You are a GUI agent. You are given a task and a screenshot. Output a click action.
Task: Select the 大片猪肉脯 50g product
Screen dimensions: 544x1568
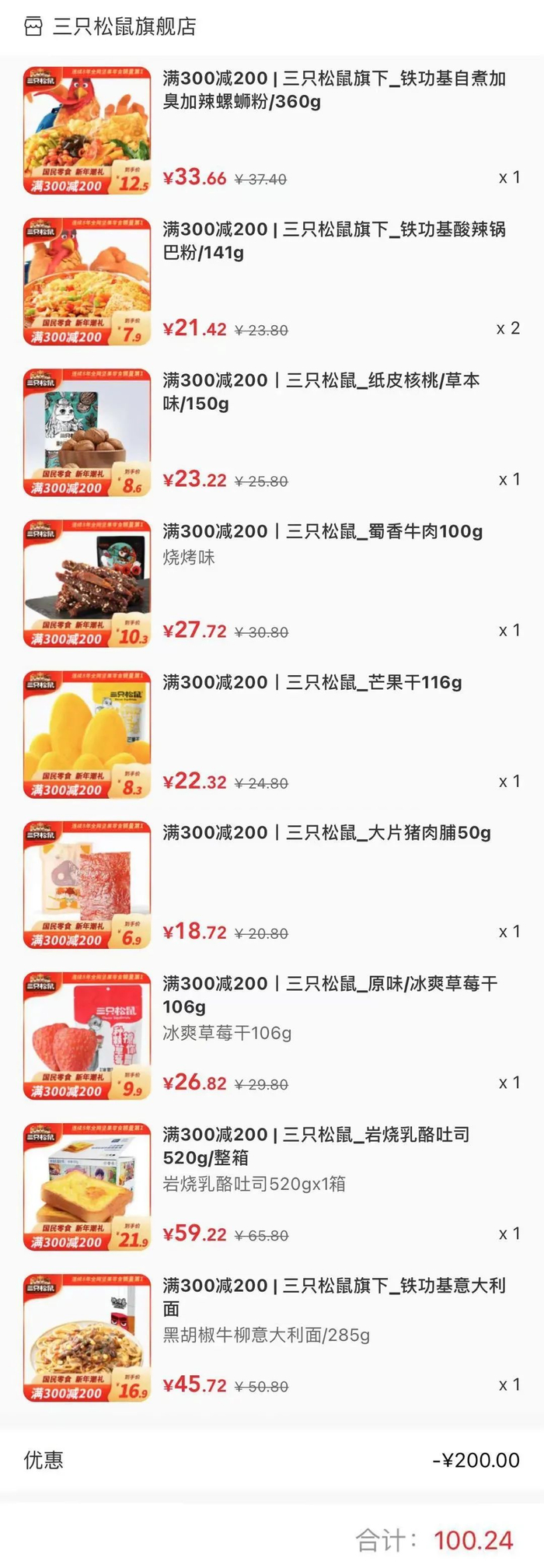pyautogui.click(x=326, y=833)
